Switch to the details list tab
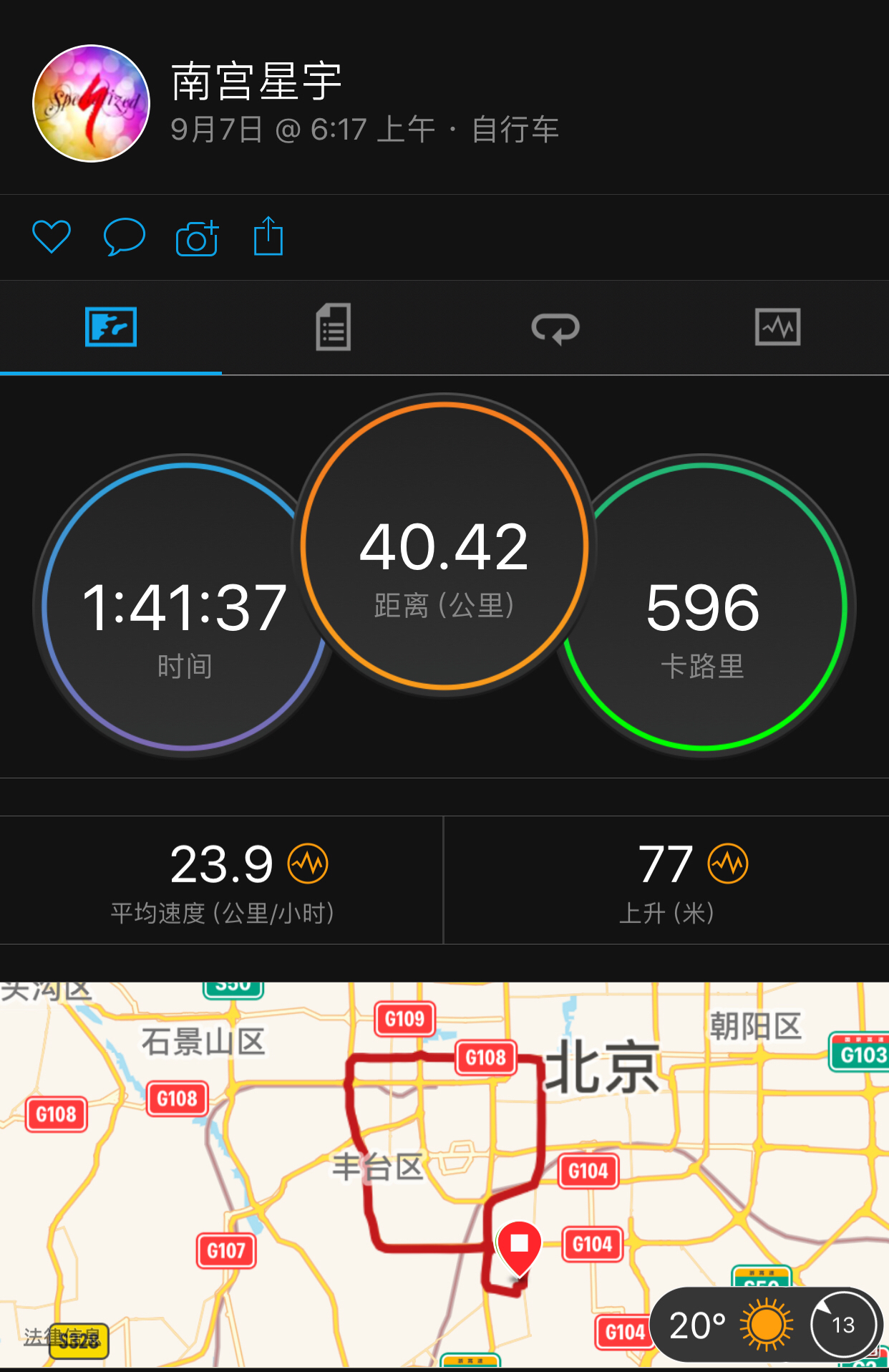Image resolution: width=889 pixels, height=1372 pixels. point(334,328)
